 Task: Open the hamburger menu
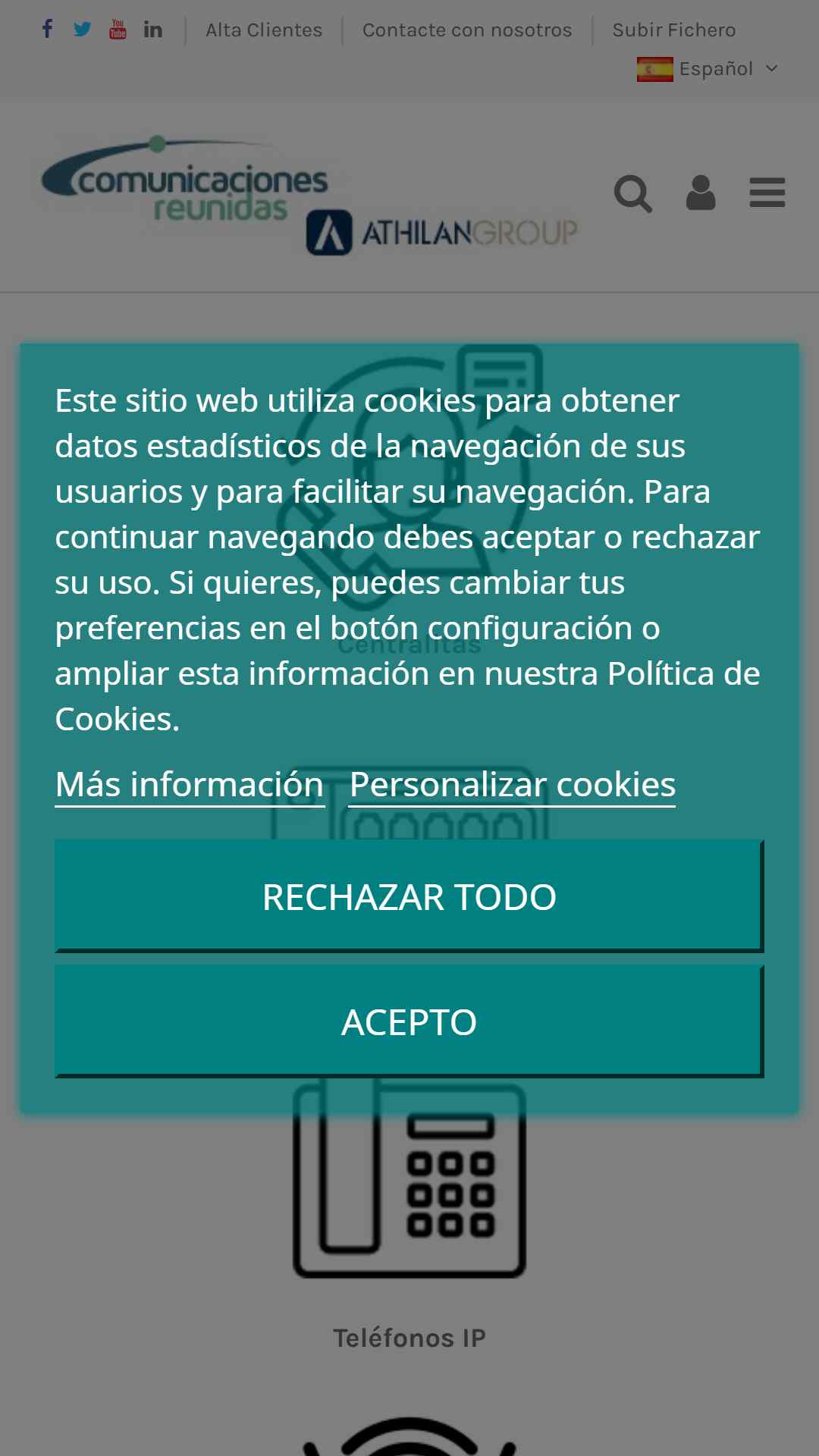click(767, 193)
